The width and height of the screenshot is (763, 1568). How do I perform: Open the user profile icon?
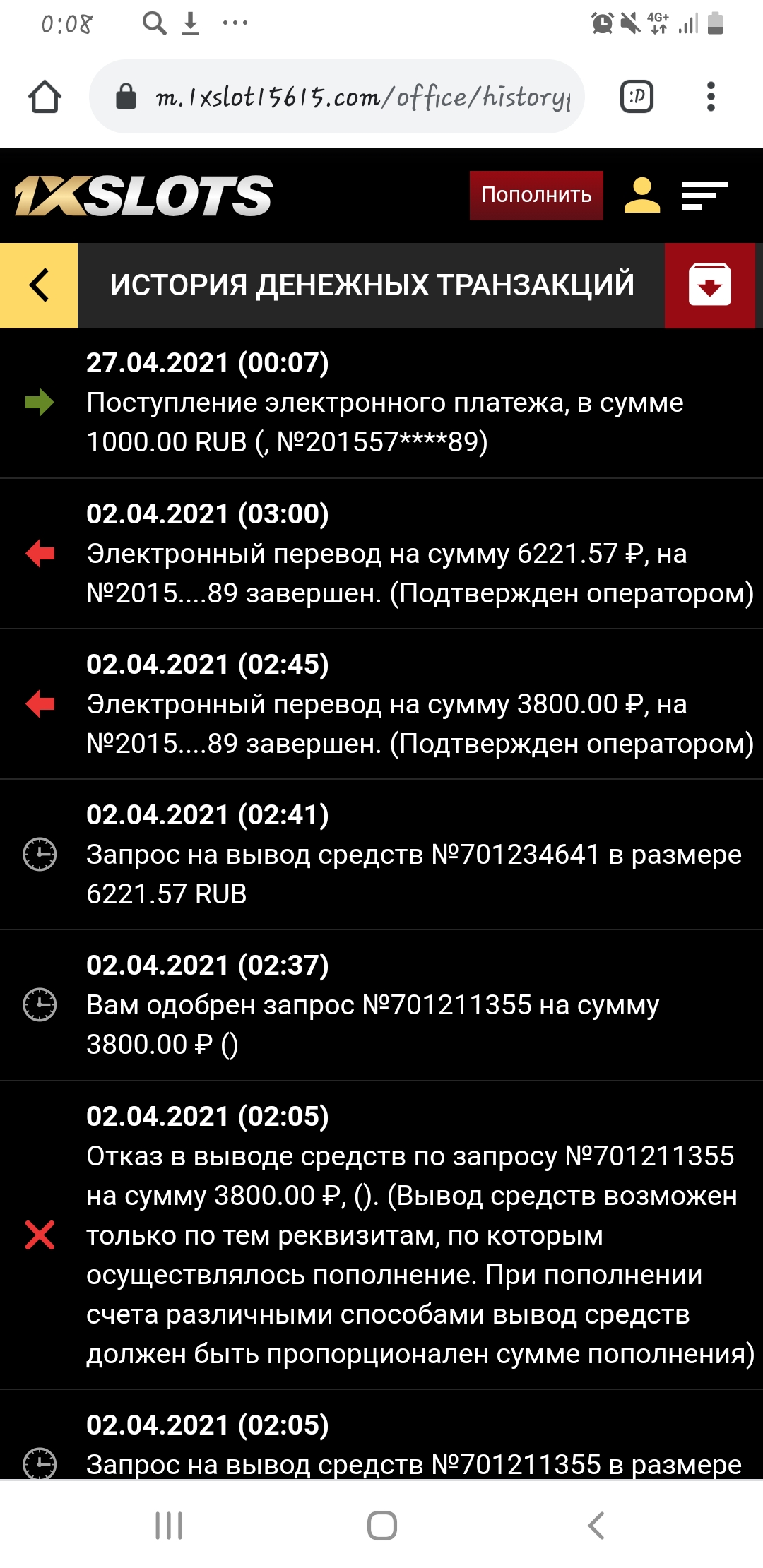pos(641,196)
